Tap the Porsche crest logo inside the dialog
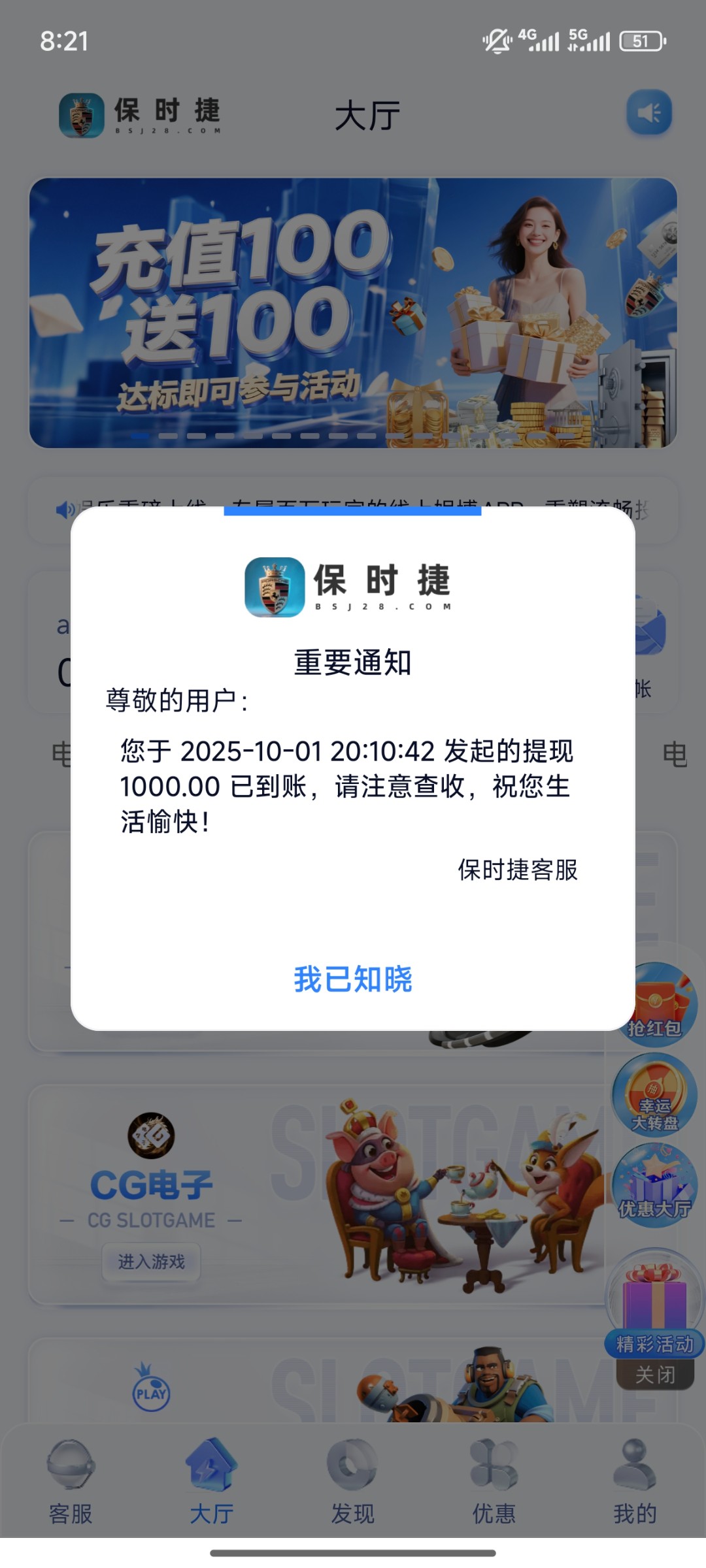Image resolution: width=706 pixels, height=1568 pixels. pyautogui.click(x=275, y=587)
